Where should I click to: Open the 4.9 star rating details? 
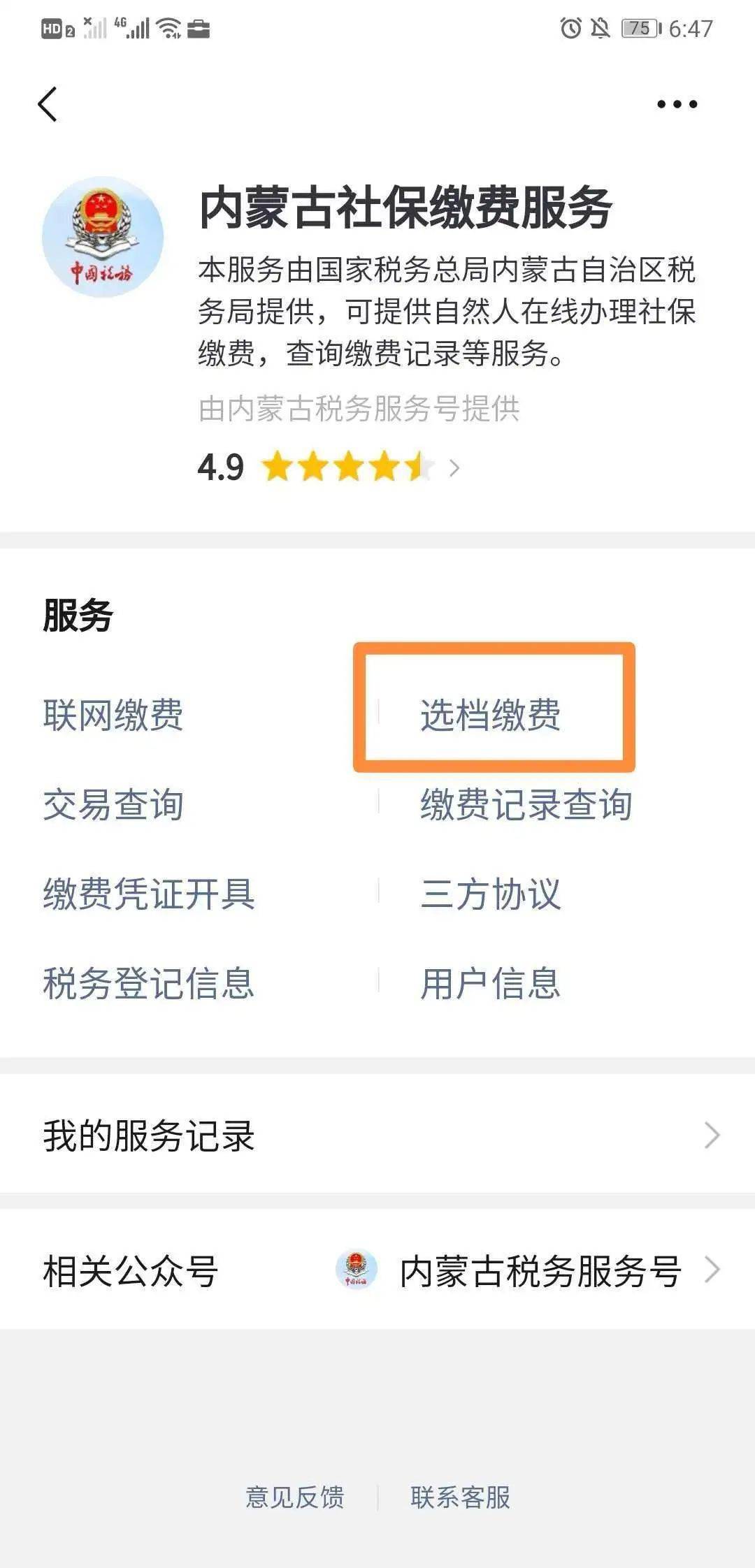[x=329, y=467]
